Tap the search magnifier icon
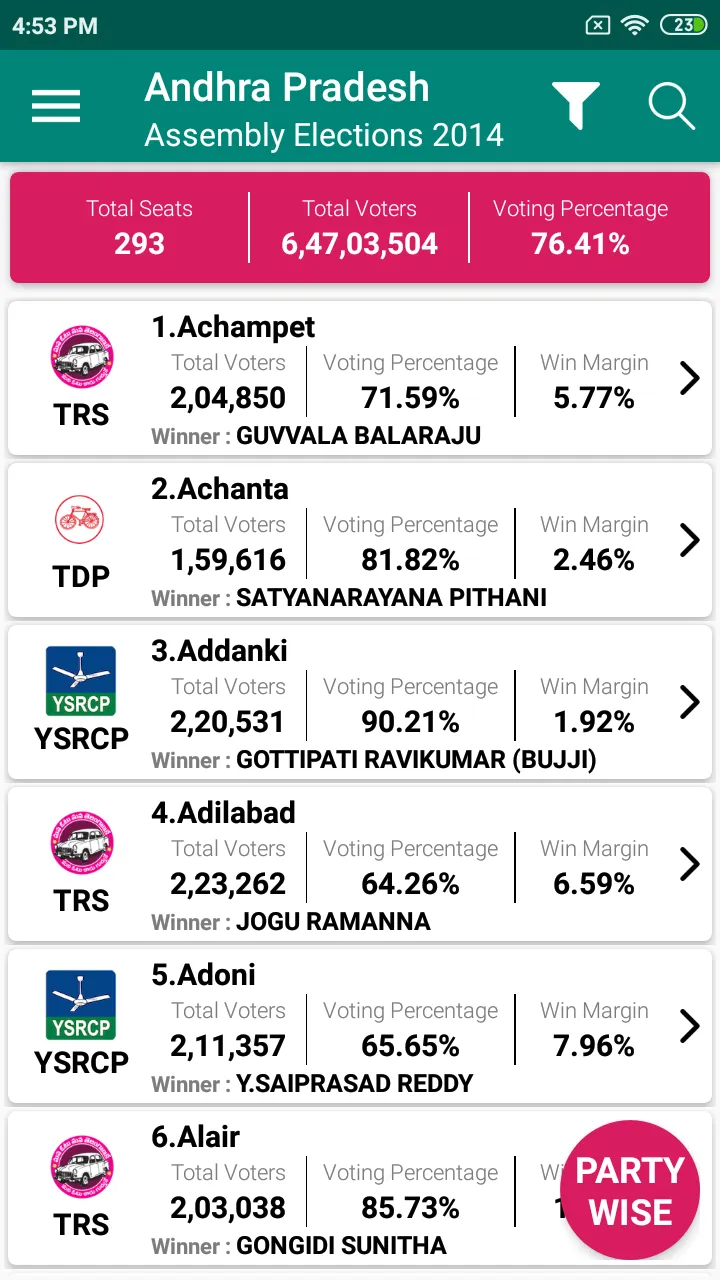Image resolution: width=720 pixels, height=1280 pixels. (x=671, y=106)
